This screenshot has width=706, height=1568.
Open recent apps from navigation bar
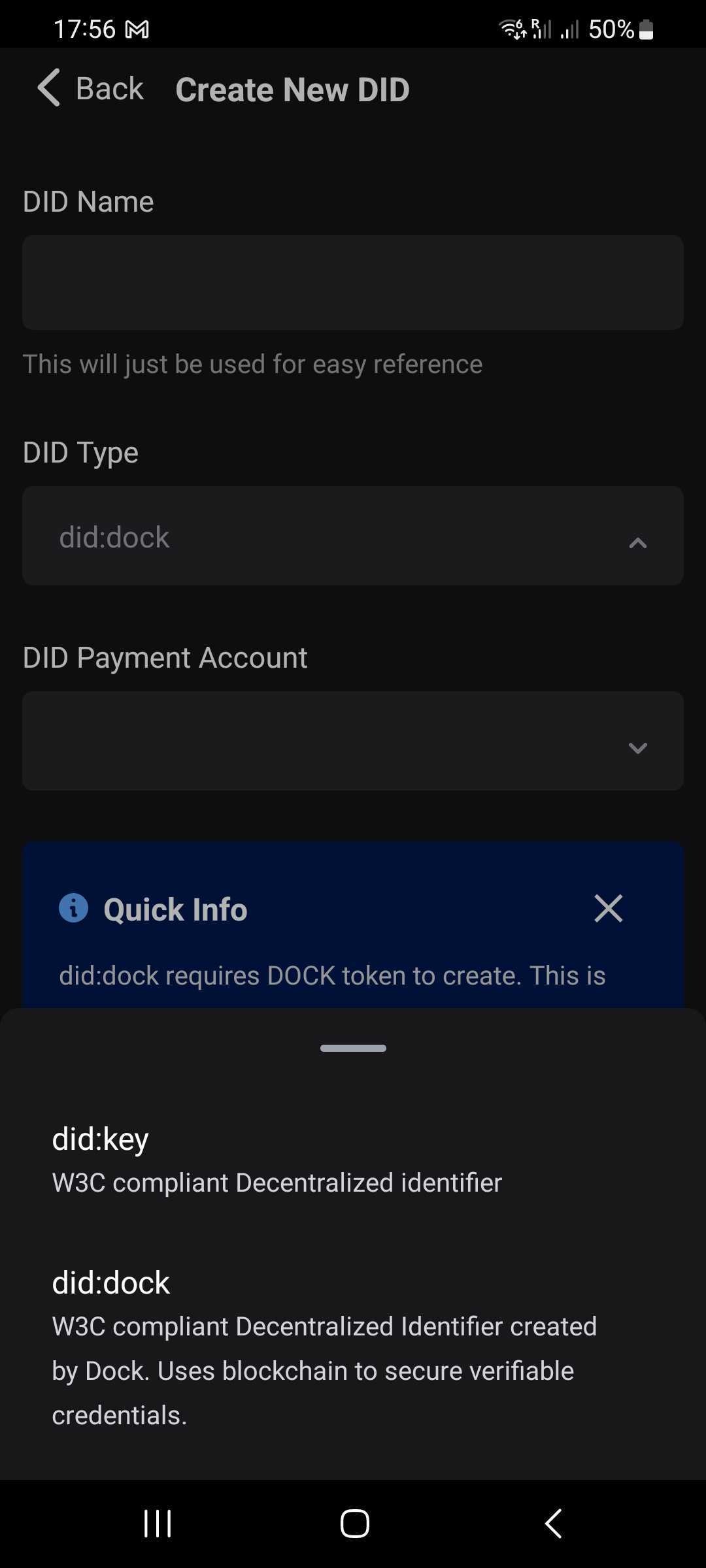[x=158, y=1524]
